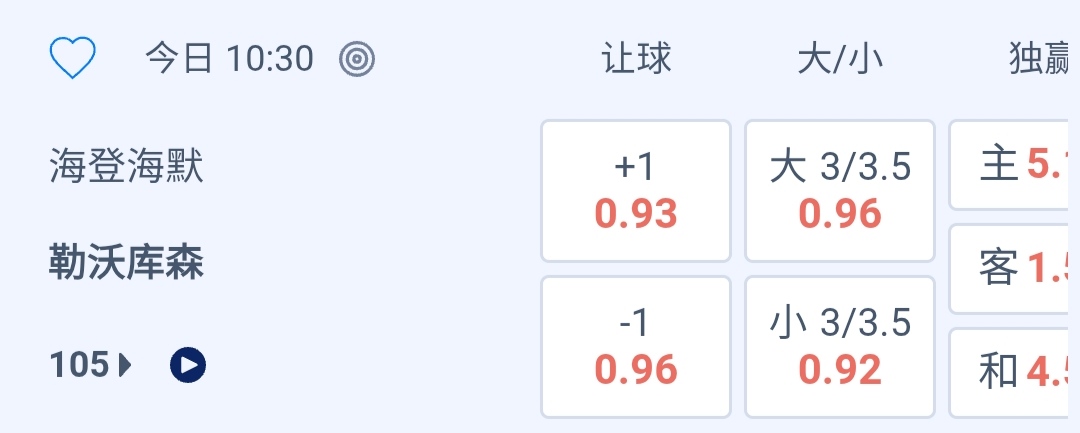The height and width of the screenshot is (433, 1080).
Task: Open the 海登海默 vs 勒沃库森 match details
Action: pos(127,215)
